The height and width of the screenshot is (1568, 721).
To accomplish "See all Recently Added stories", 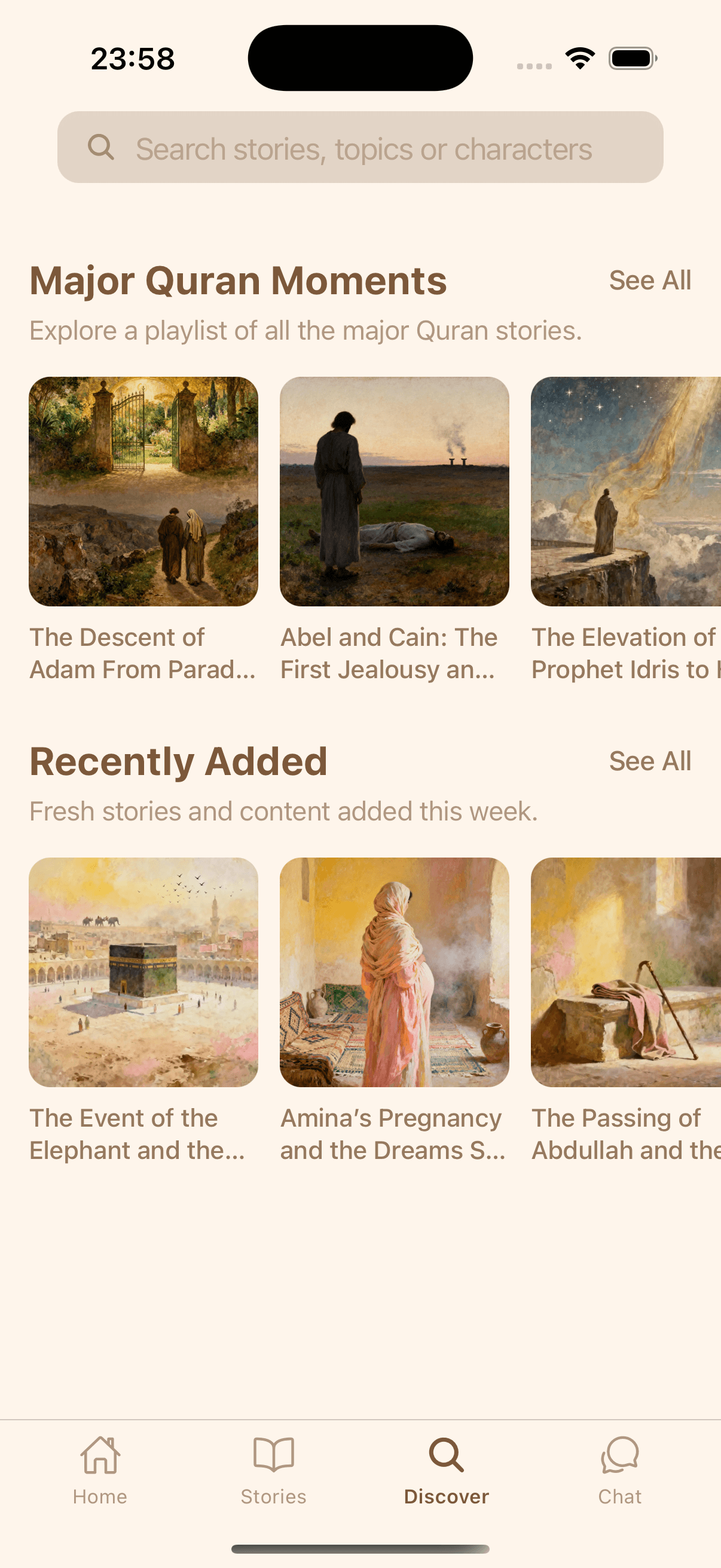I will coord(649,761).
